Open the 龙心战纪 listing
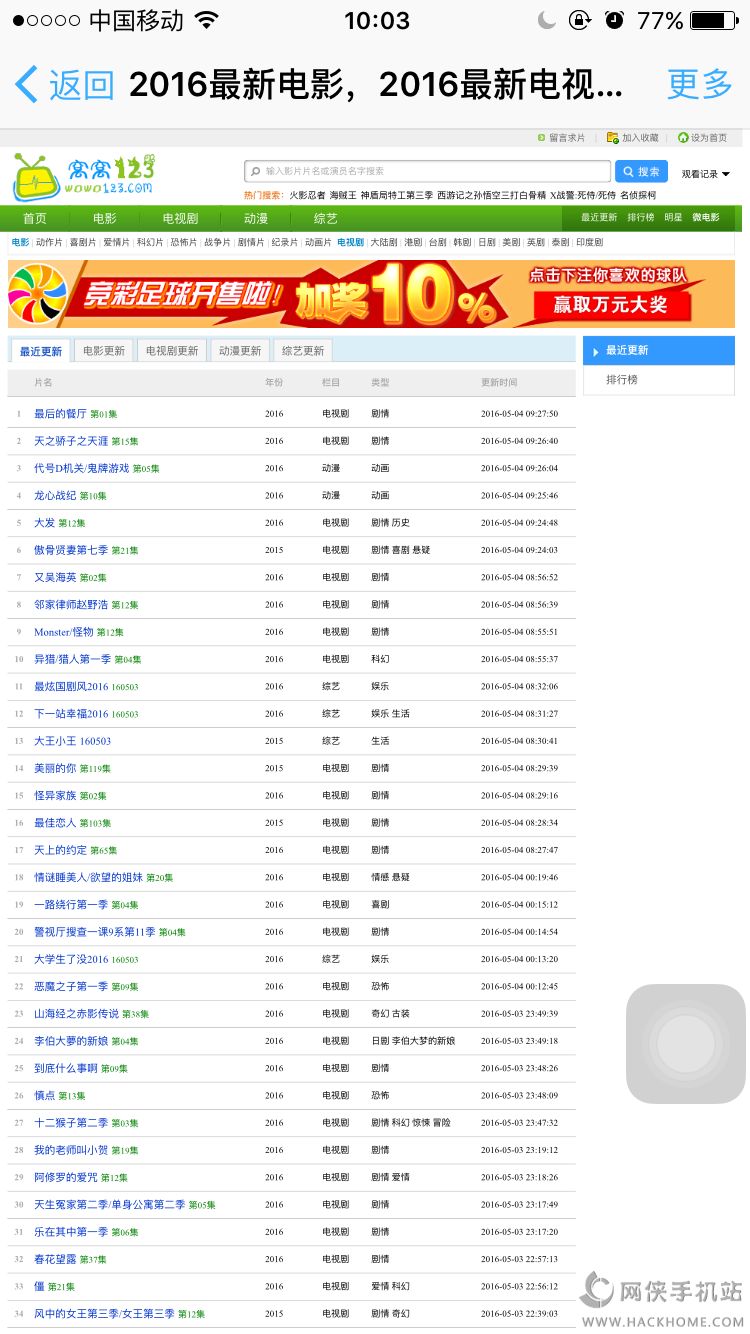The height and width of the screenshot is (1334, 750). click(x=55, y=496)
